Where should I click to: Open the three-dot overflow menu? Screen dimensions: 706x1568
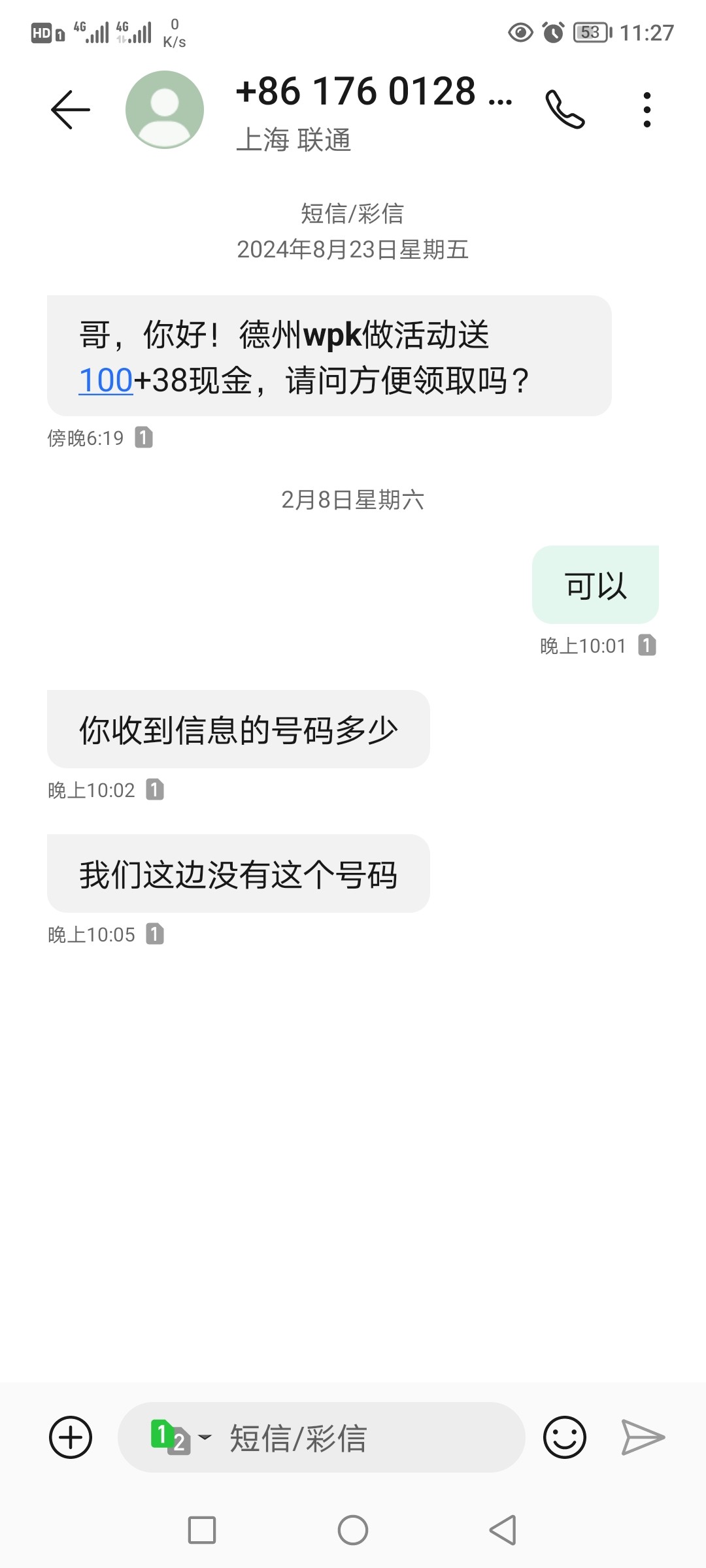[x=647, y=109]
